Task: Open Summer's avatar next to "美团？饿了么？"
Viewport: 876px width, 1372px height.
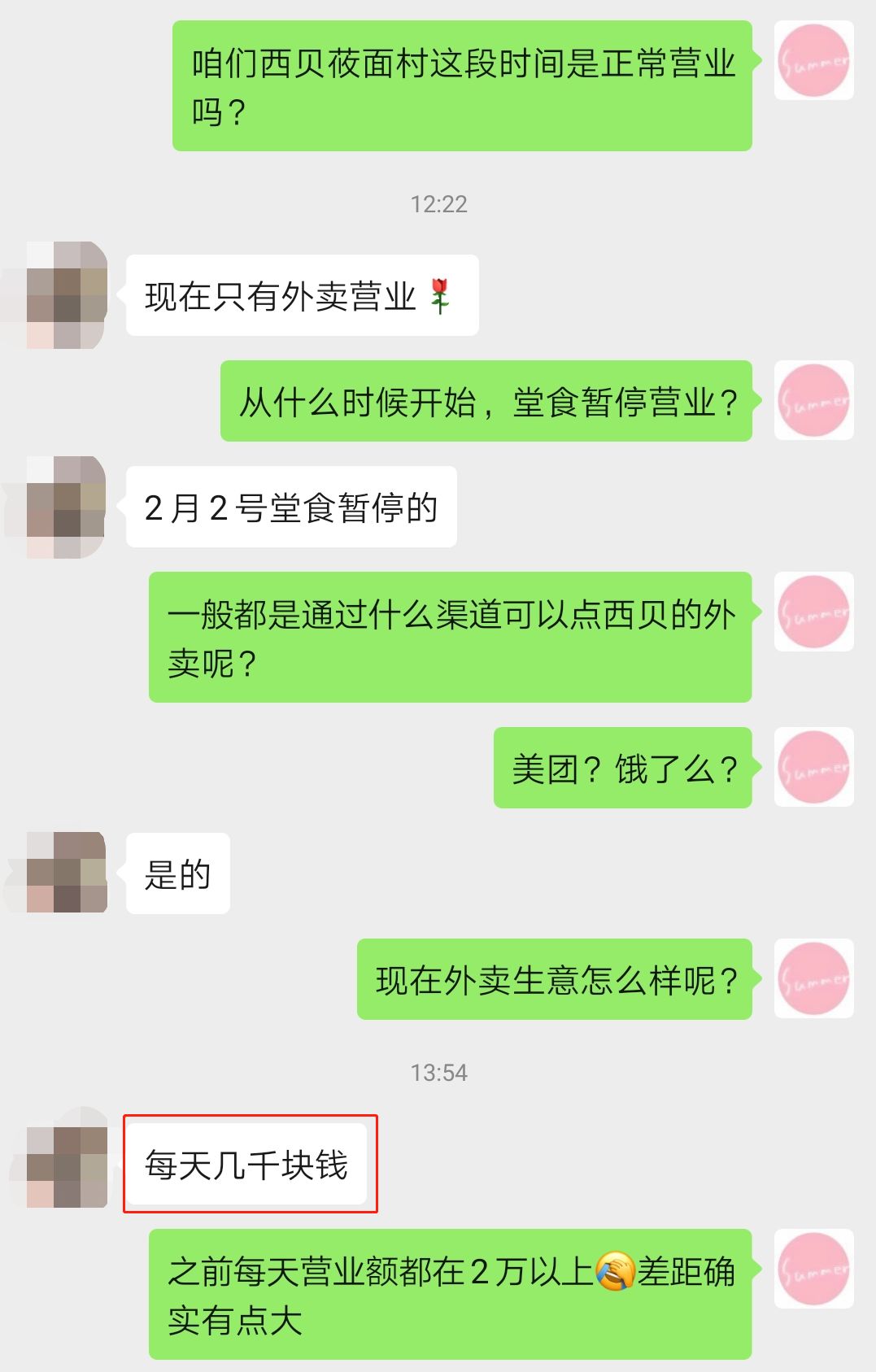Action: (813, 765)
